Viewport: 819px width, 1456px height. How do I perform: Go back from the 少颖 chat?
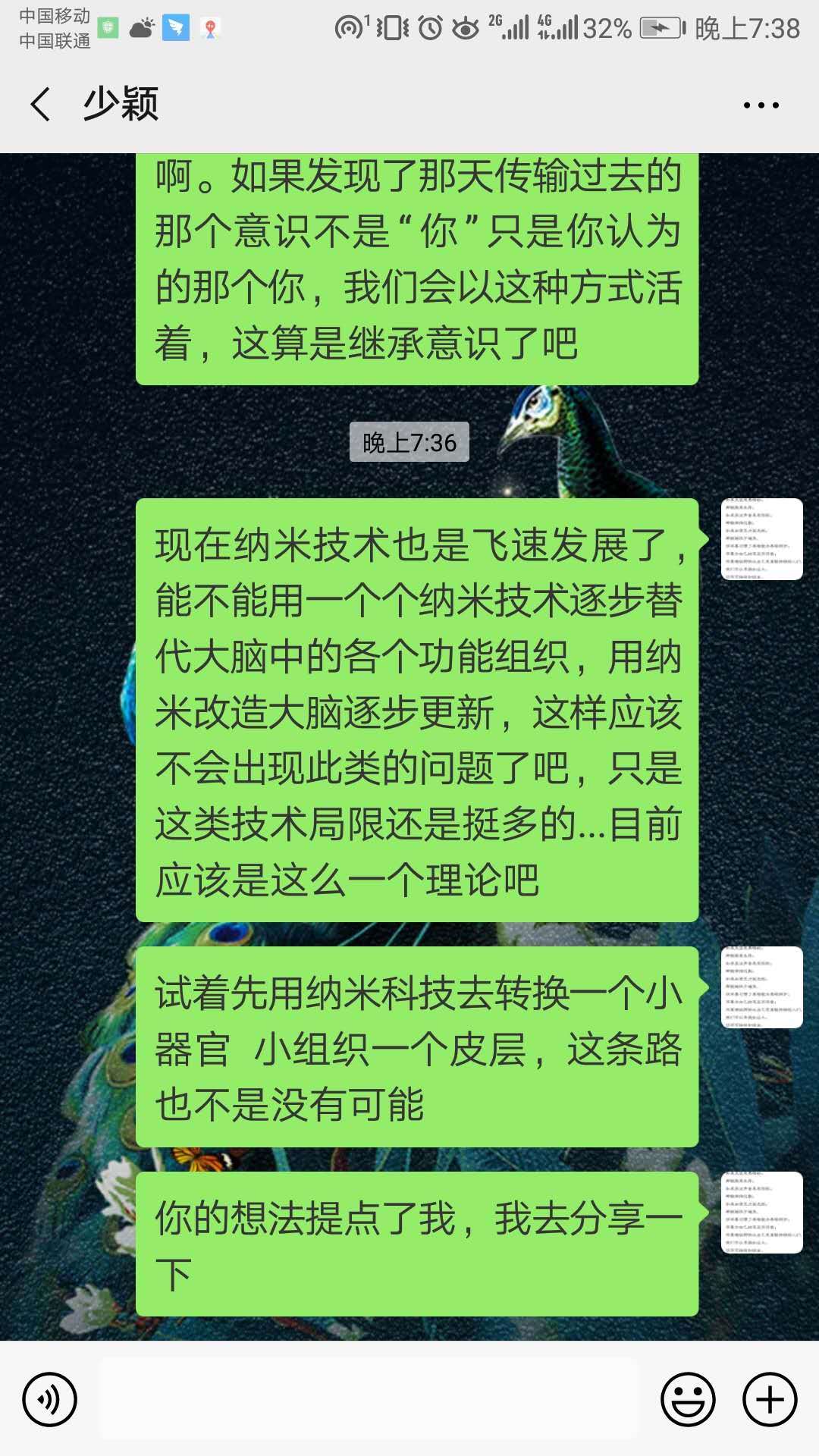click(x=41, y=104)
